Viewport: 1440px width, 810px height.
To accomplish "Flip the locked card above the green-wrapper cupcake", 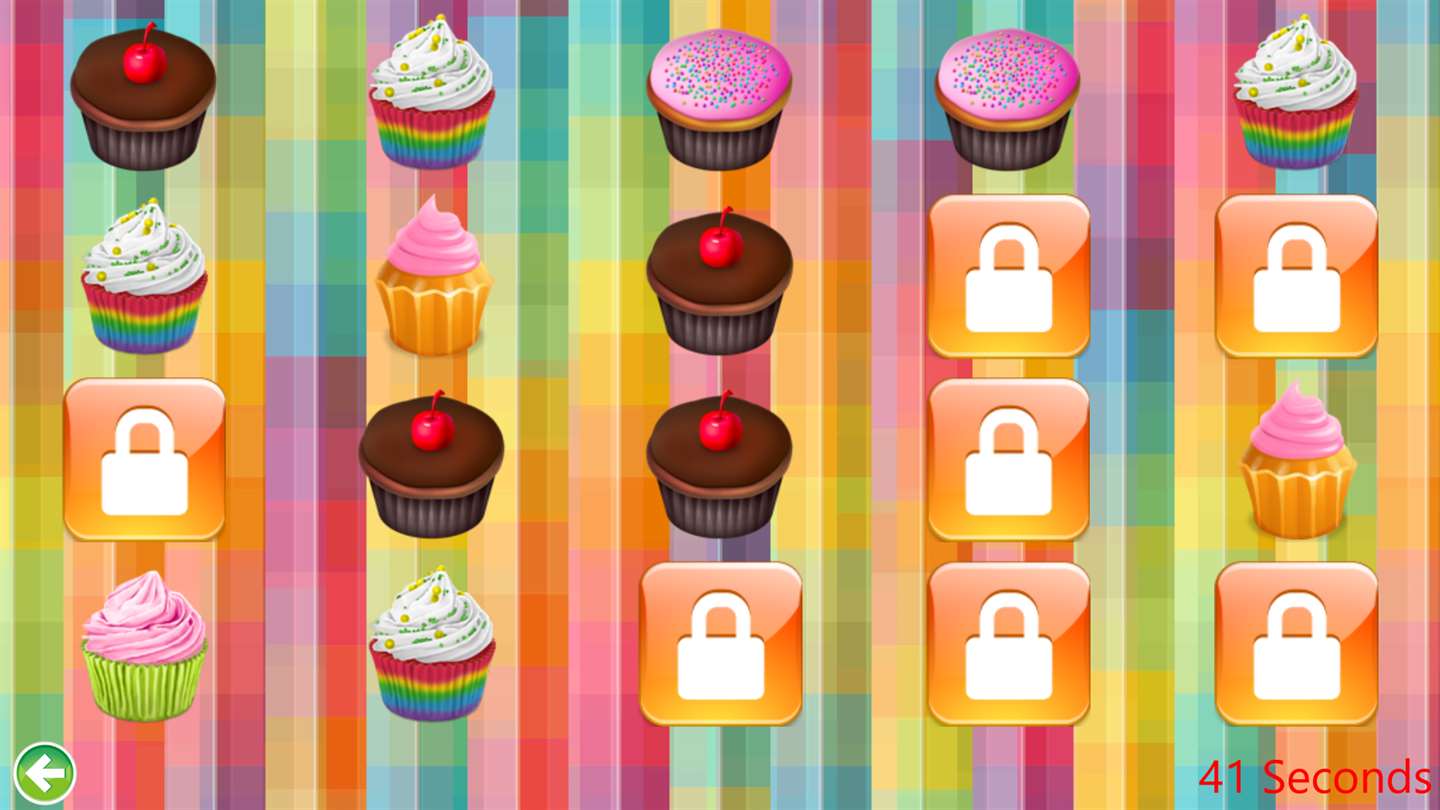I will [x=145, y=460].
